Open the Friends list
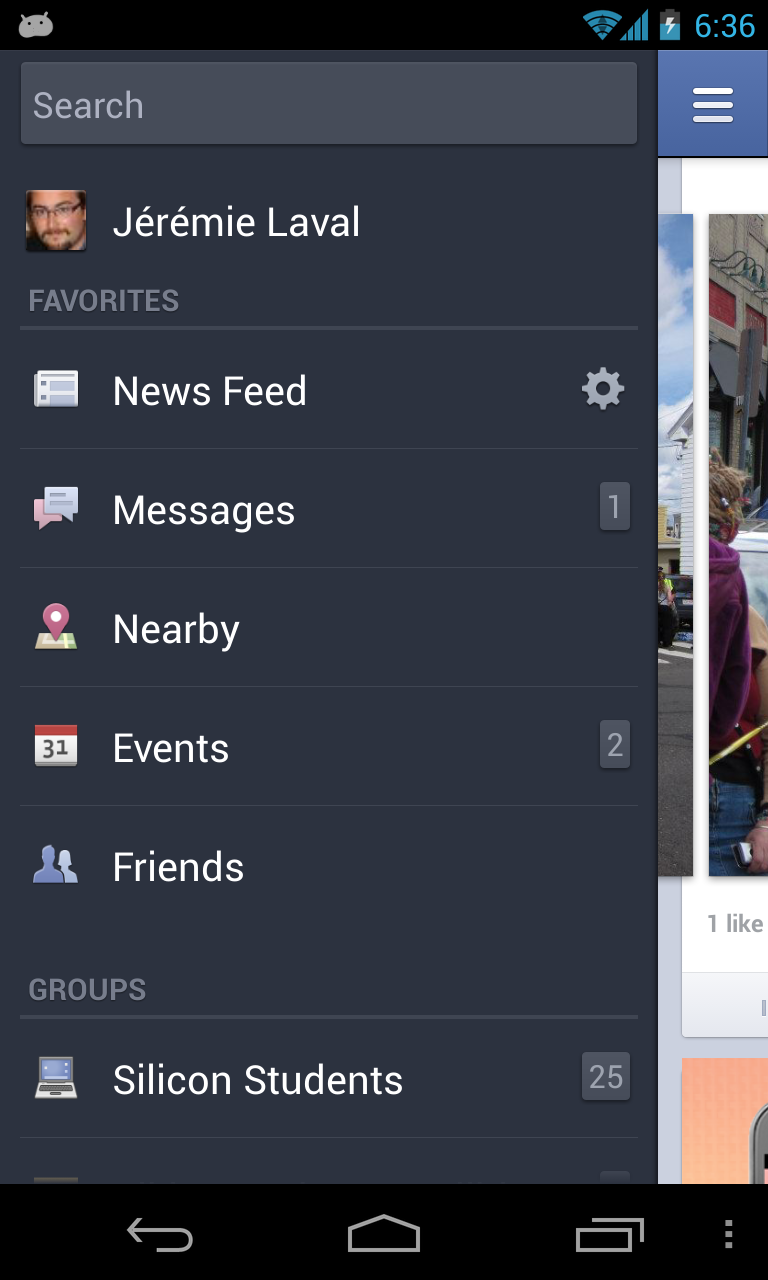 [x=329, y=866]
